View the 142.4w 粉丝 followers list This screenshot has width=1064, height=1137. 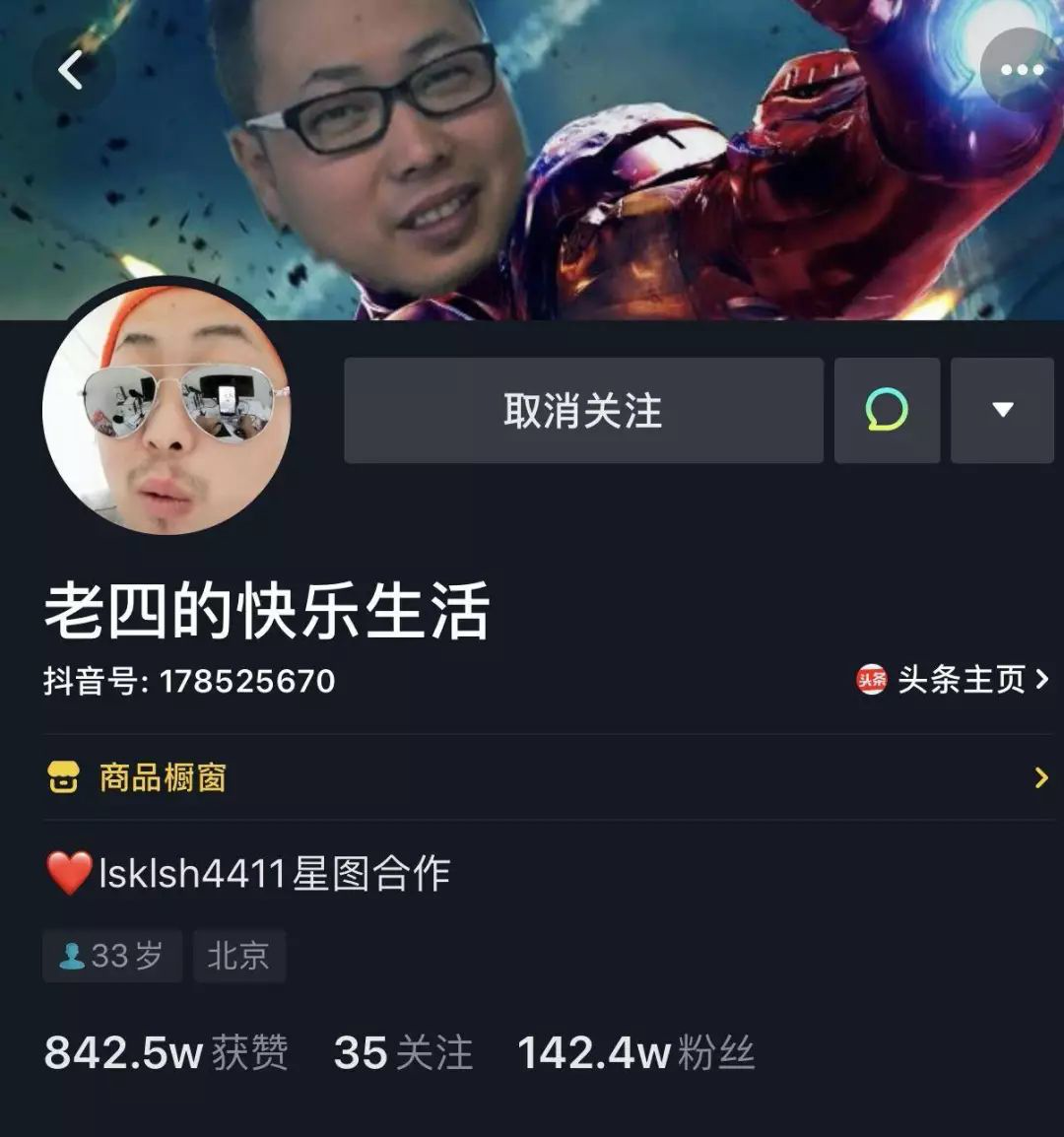click(635, 1052)
